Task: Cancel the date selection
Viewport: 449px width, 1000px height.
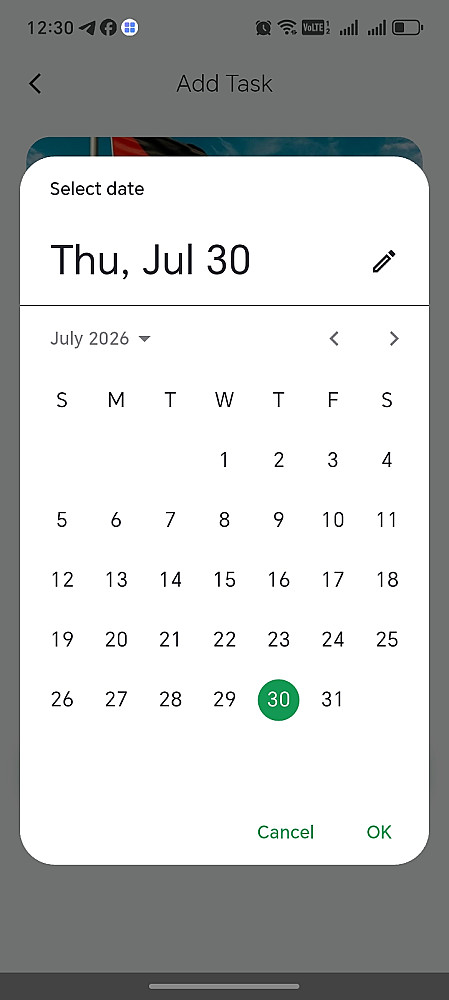Action: pyautogui.click(x=285, y=832)
